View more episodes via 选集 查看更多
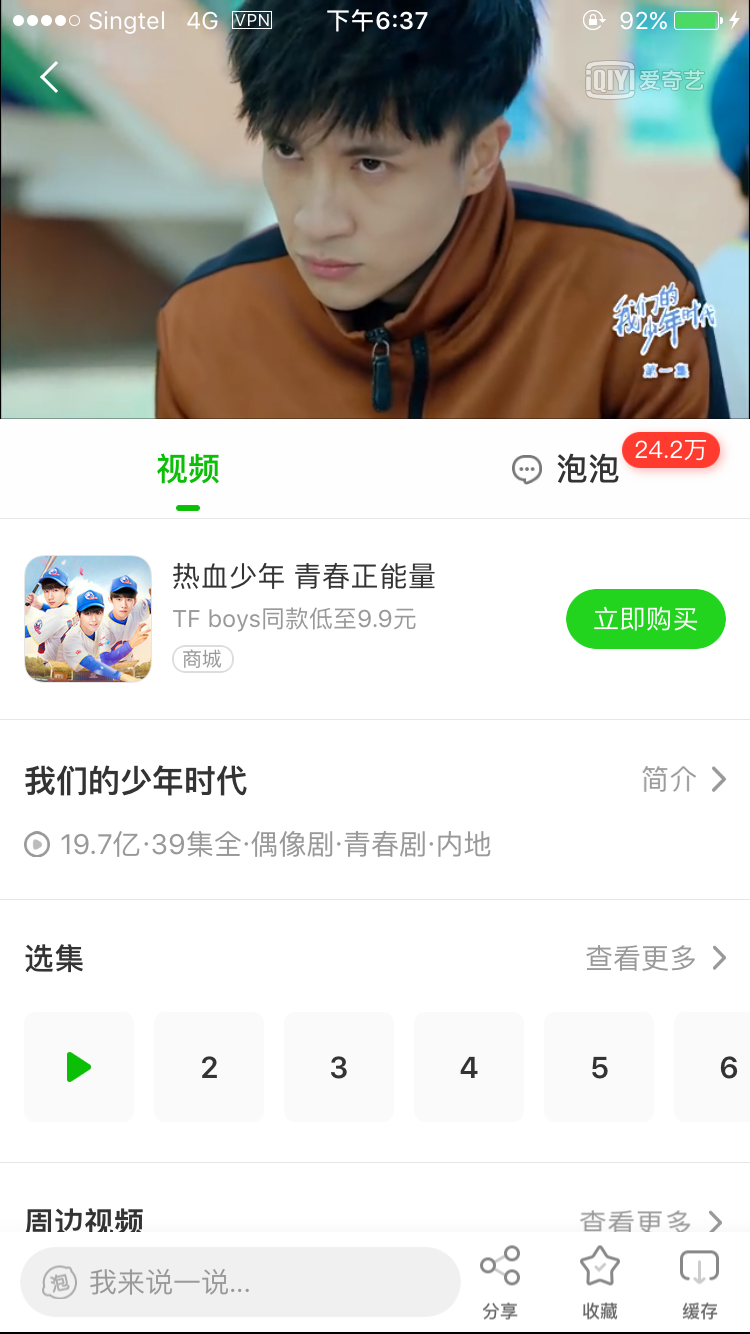Viewport: 750px width, 1334px height. (655, 958)
